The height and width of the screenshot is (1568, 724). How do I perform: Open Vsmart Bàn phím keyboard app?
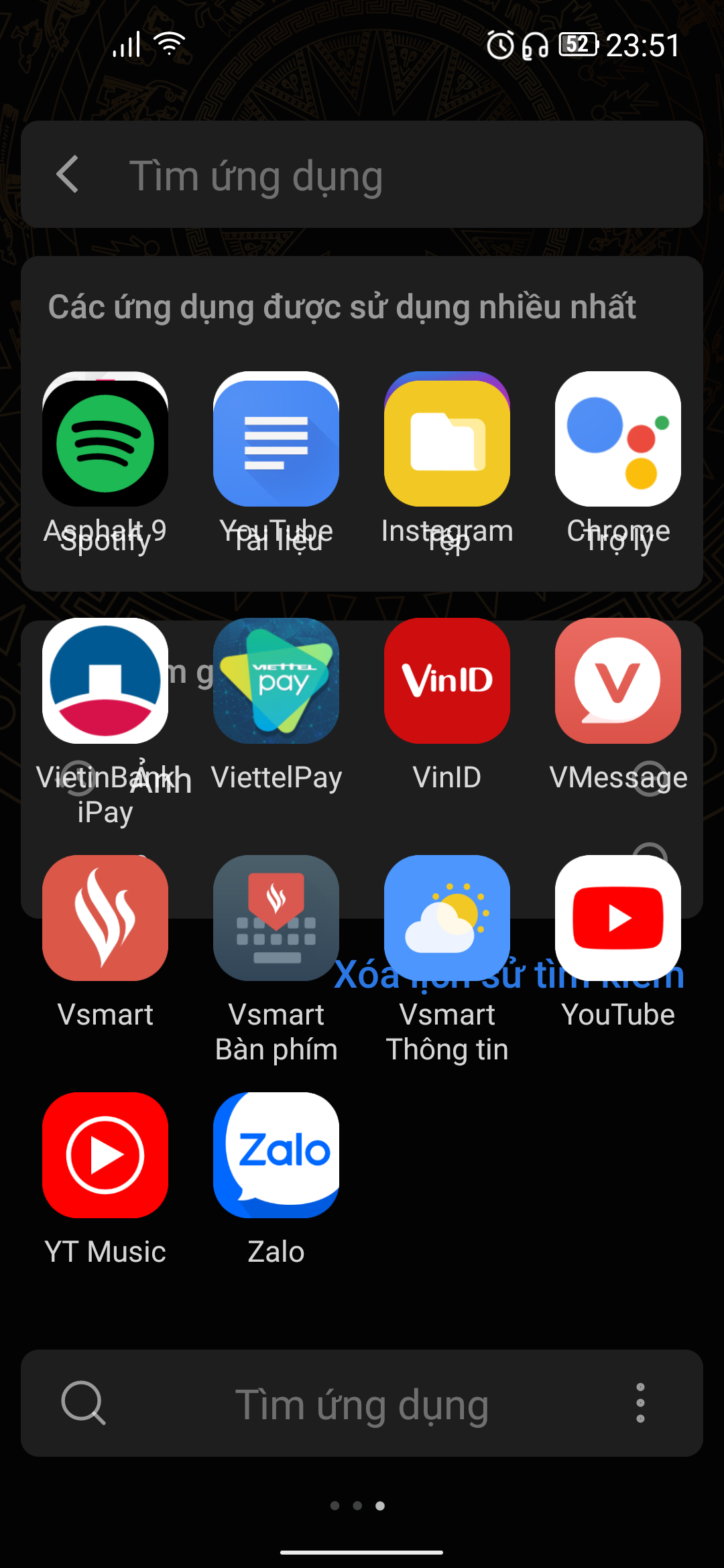276,918
